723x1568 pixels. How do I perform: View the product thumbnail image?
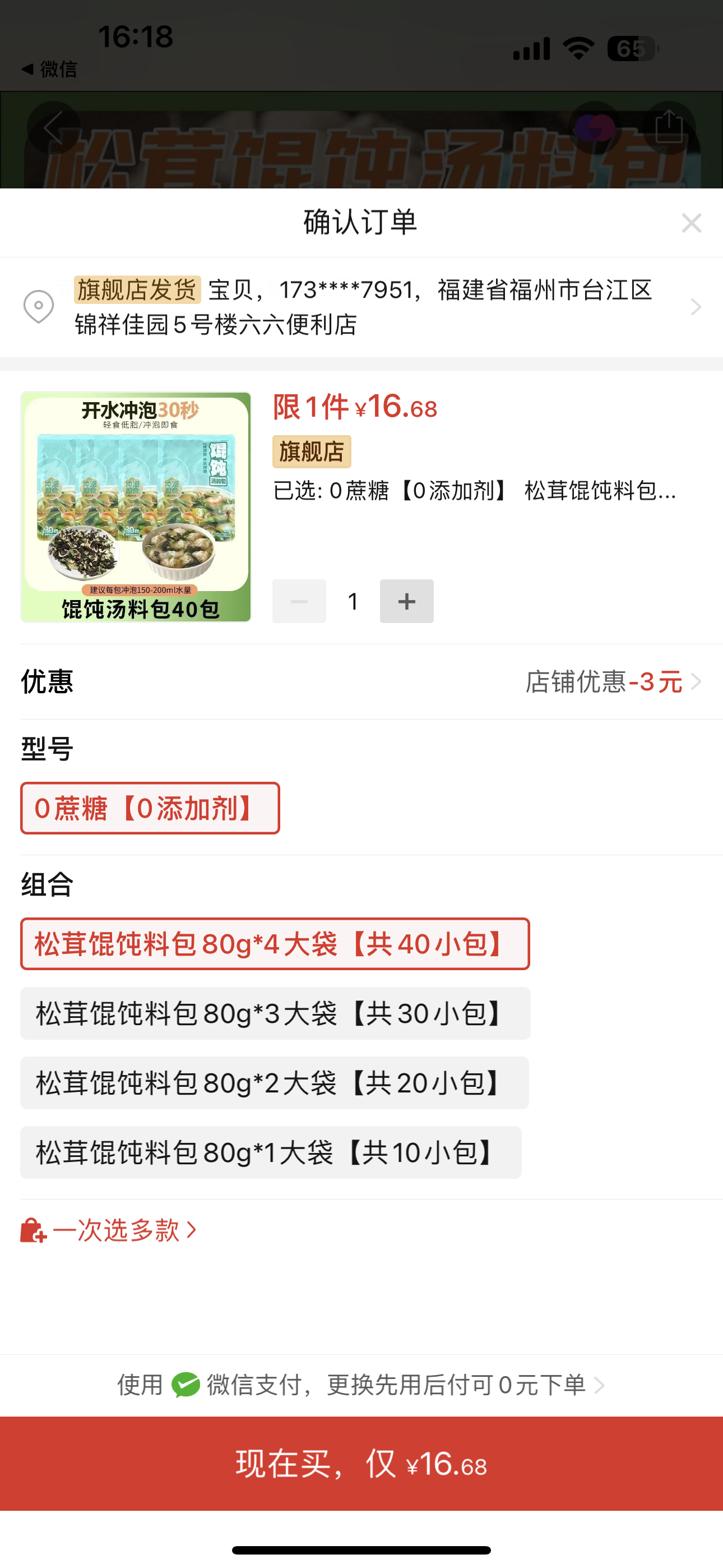136,507
